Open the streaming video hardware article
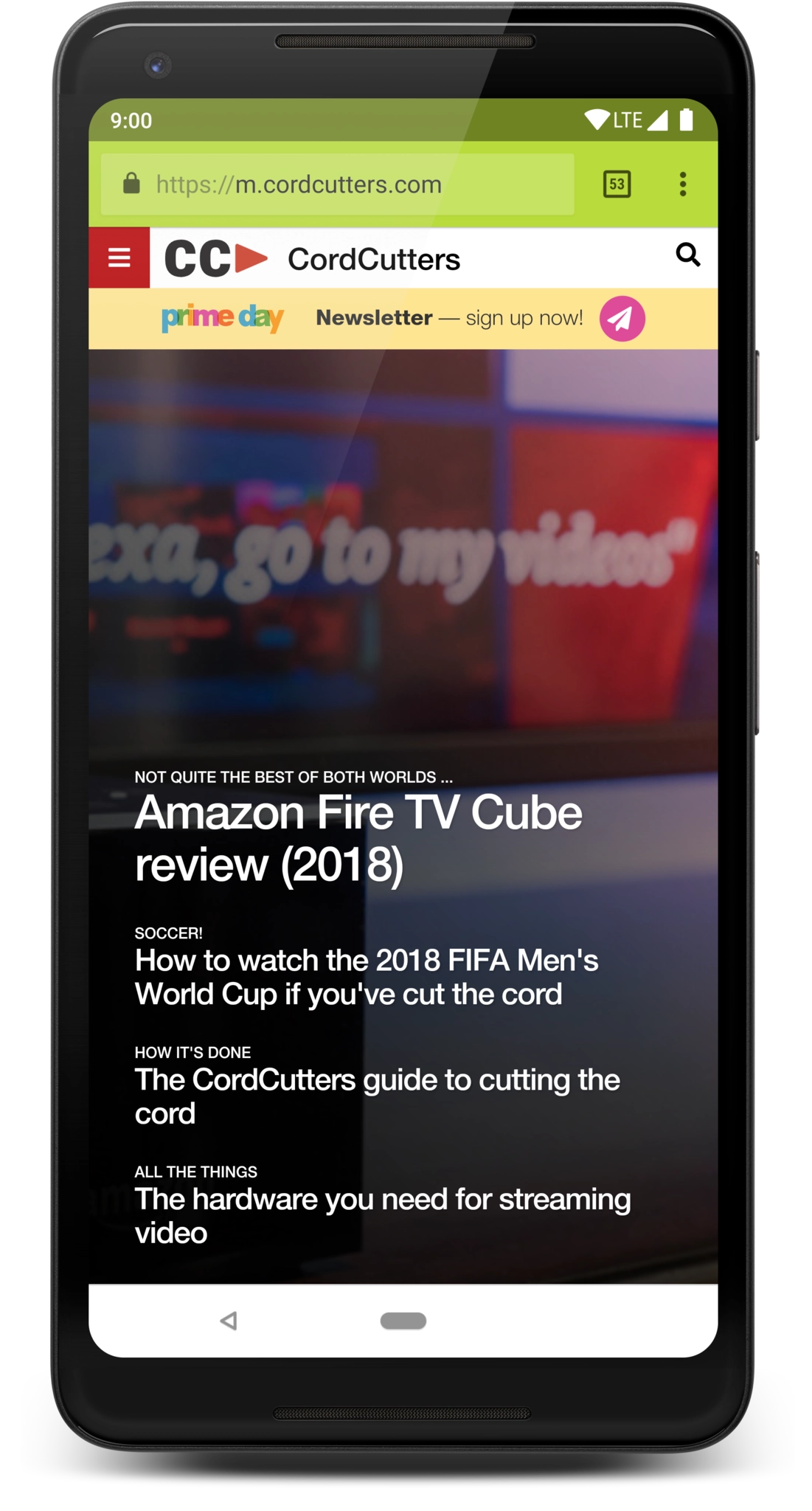This screenshot has width=812, height=1511. point(382,1215)
